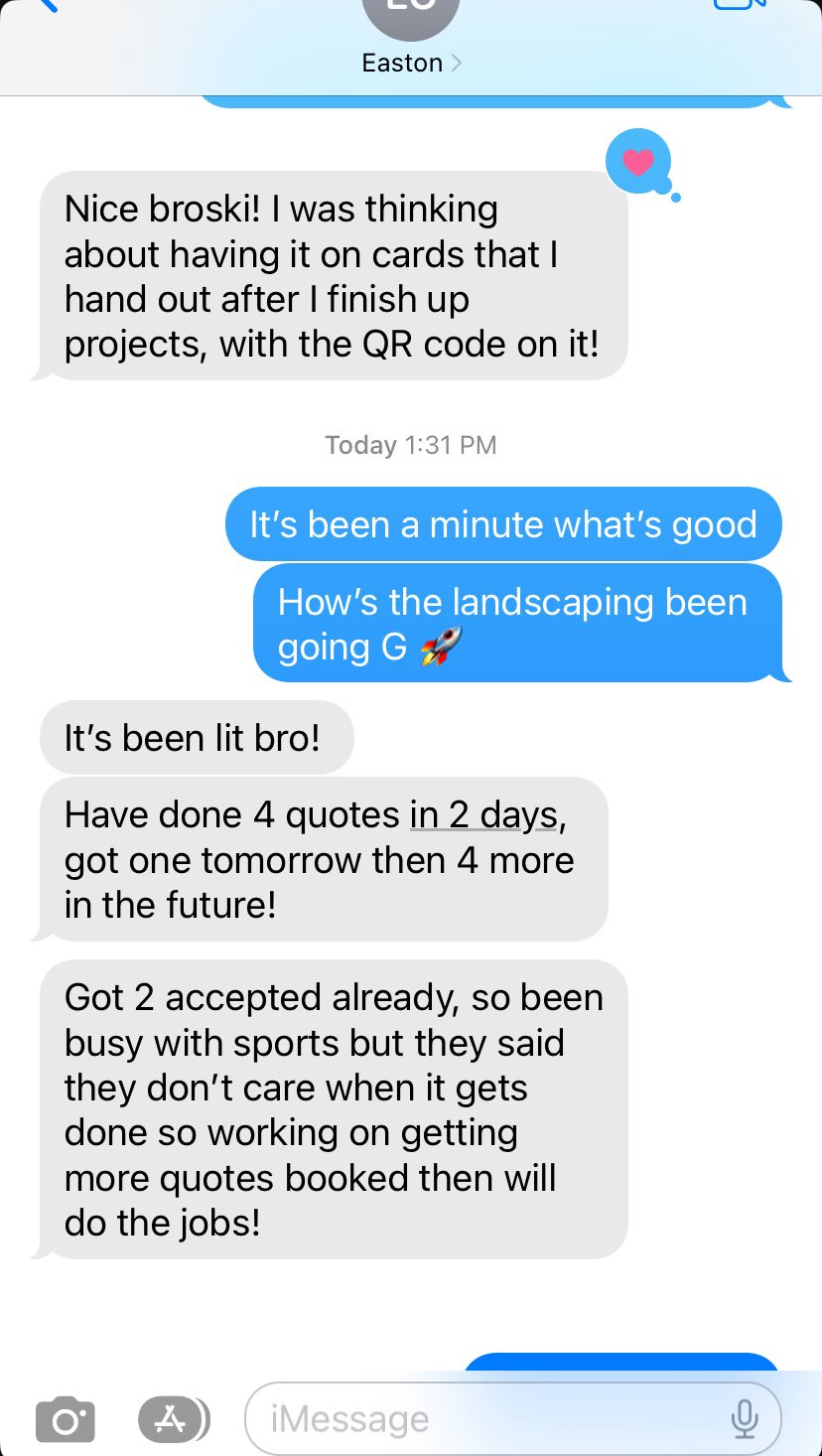Open the camera to attach a photo

(66, 1419)
